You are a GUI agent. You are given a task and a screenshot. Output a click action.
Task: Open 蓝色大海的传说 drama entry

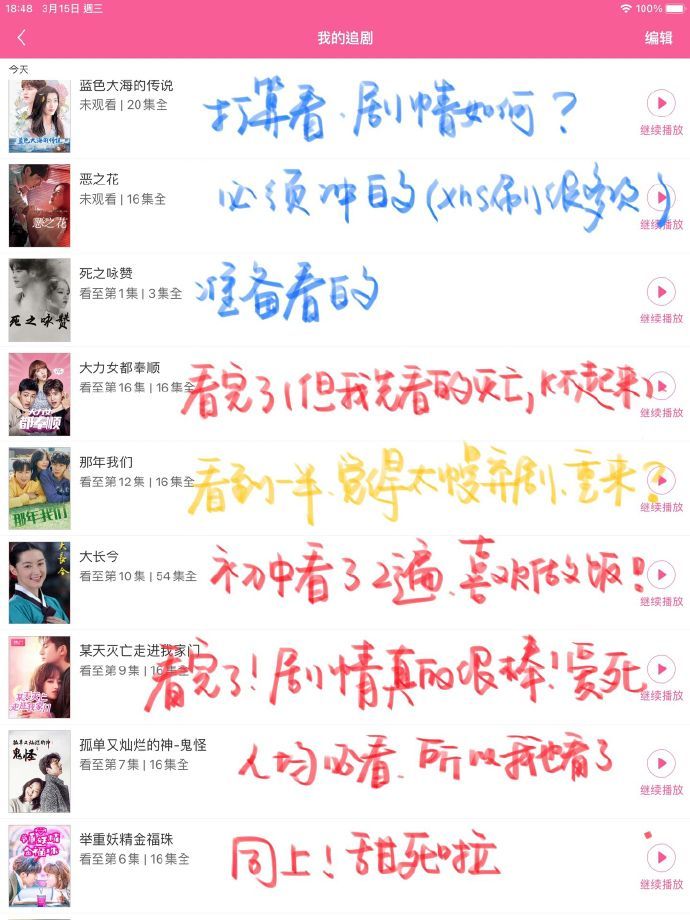pyautogui.click(x=126, y=86)
